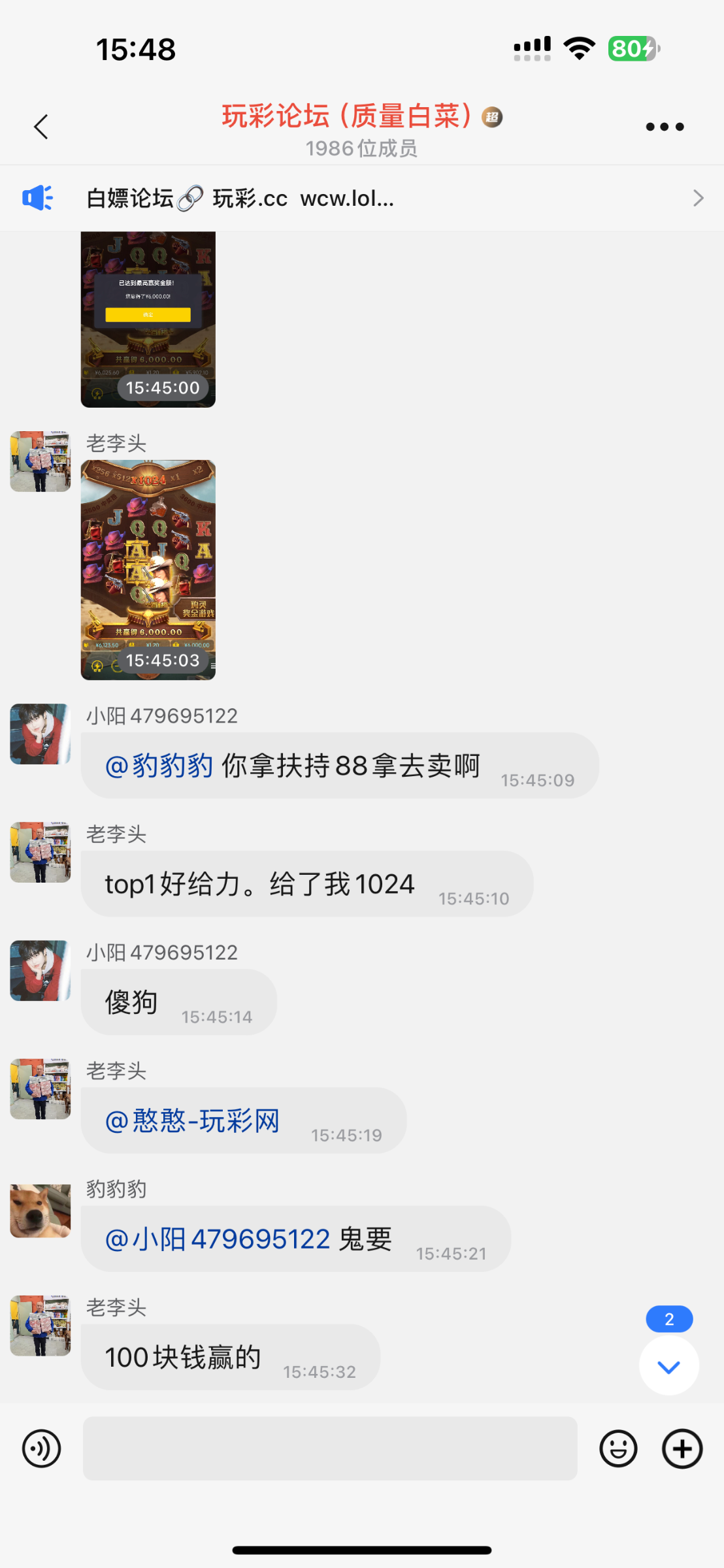The height and width of the screenshot is (1568, 724).
Task: Jump to the 2 new messages
Action: pos(669,1365)
